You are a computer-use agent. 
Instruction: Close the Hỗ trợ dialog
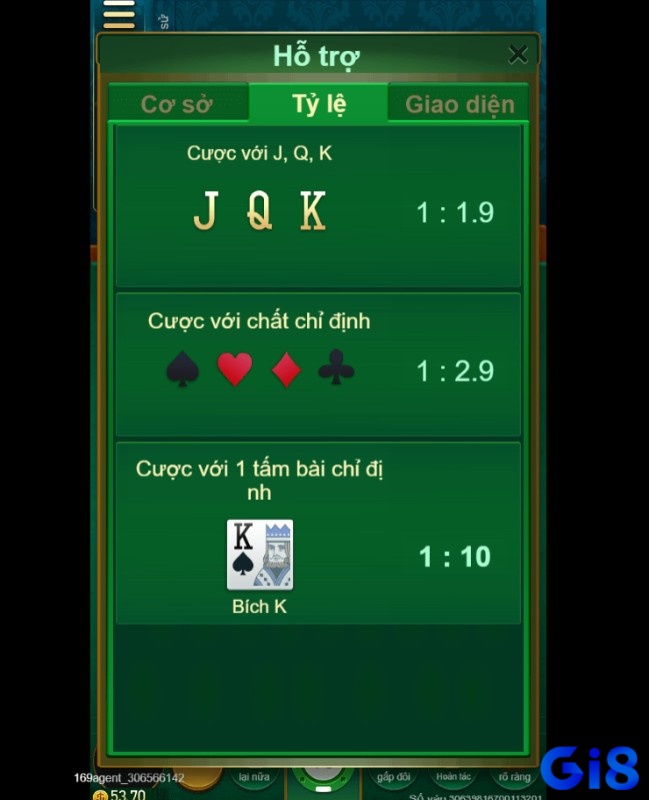pos(517,55)
